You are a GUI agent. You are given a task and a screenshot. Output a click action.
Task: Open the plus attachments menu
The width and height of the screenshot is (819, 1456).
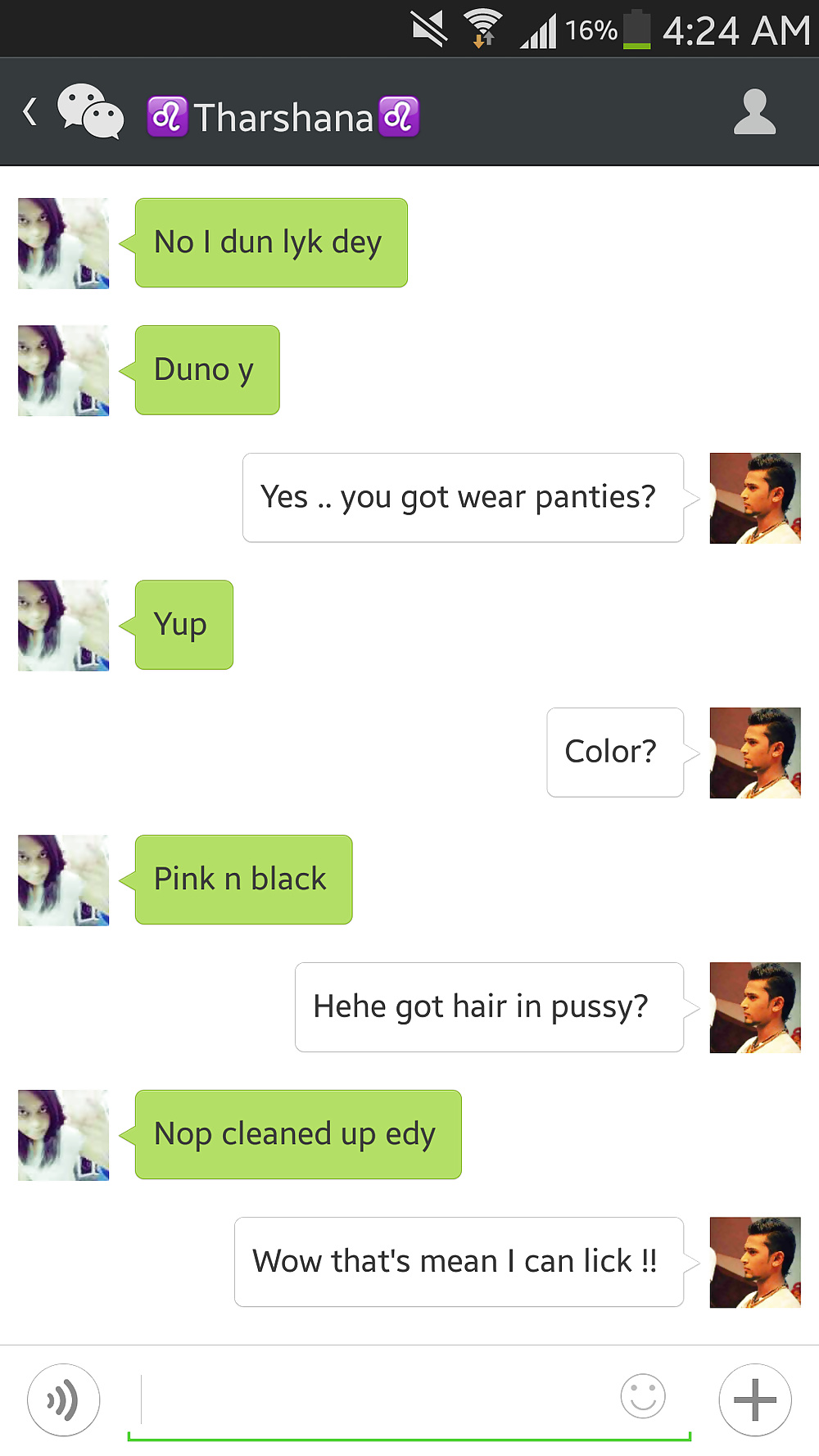pyautogui.click(x=755, y=1399)
